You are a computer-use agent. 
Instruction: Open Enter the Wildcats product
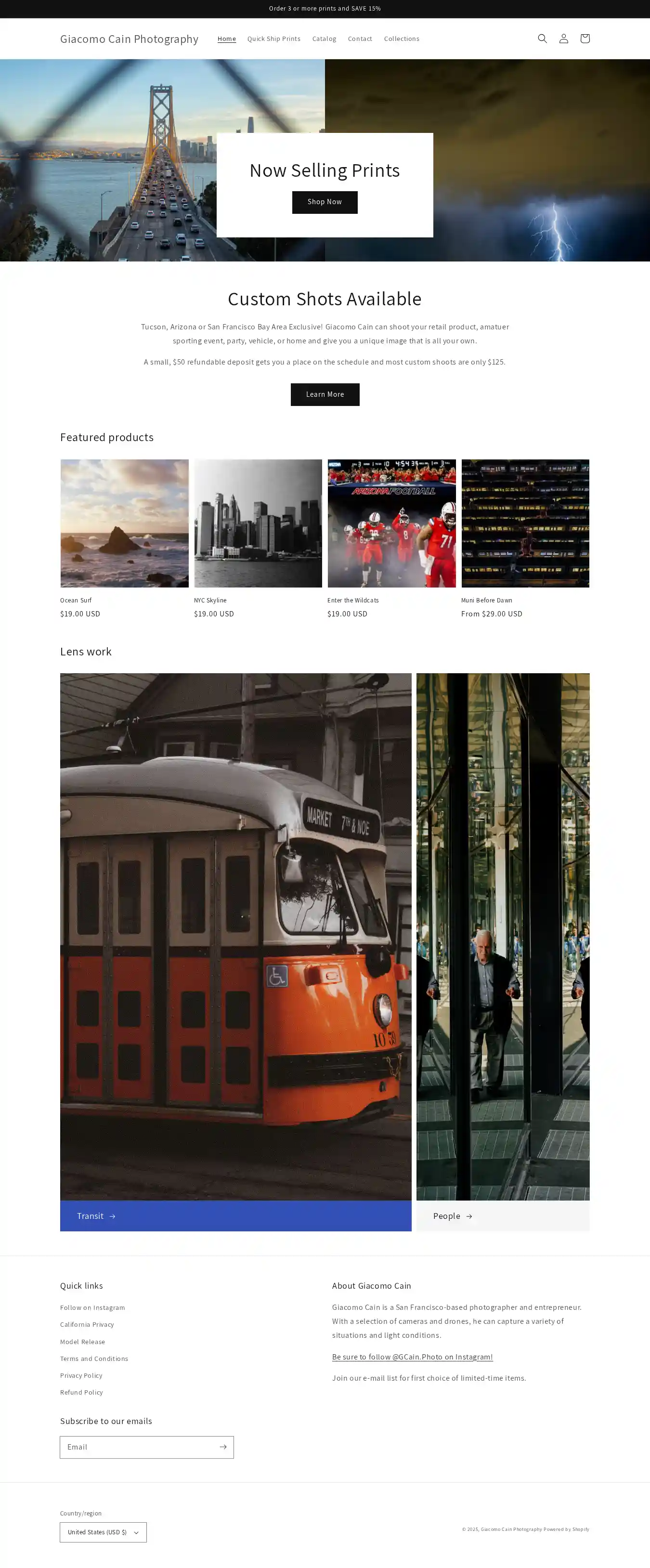click(391, 523)
